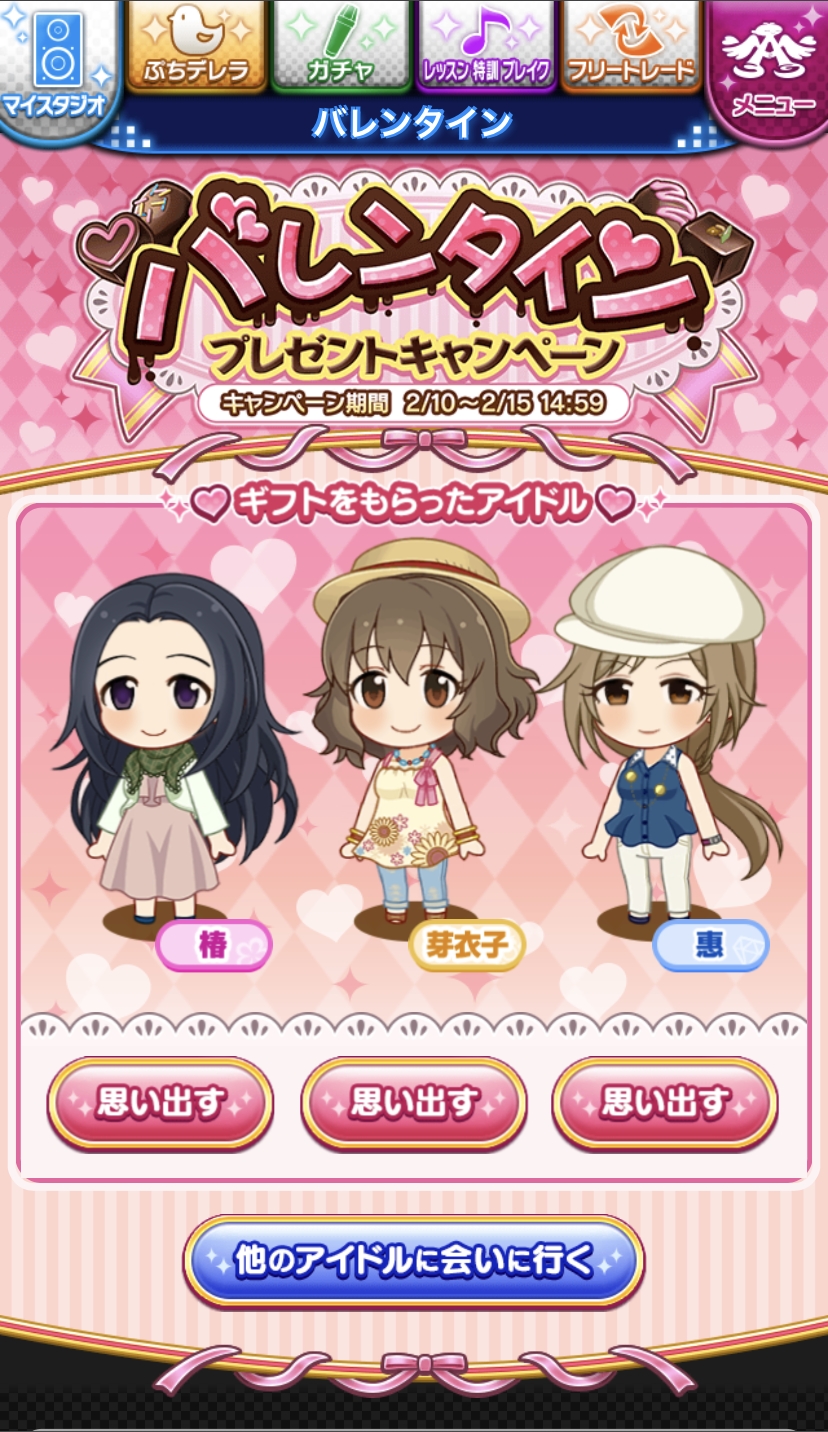Screen dimensions: 828x1432
Task: Go to ぷちデレラ section
Action: (x=195, y=45)
